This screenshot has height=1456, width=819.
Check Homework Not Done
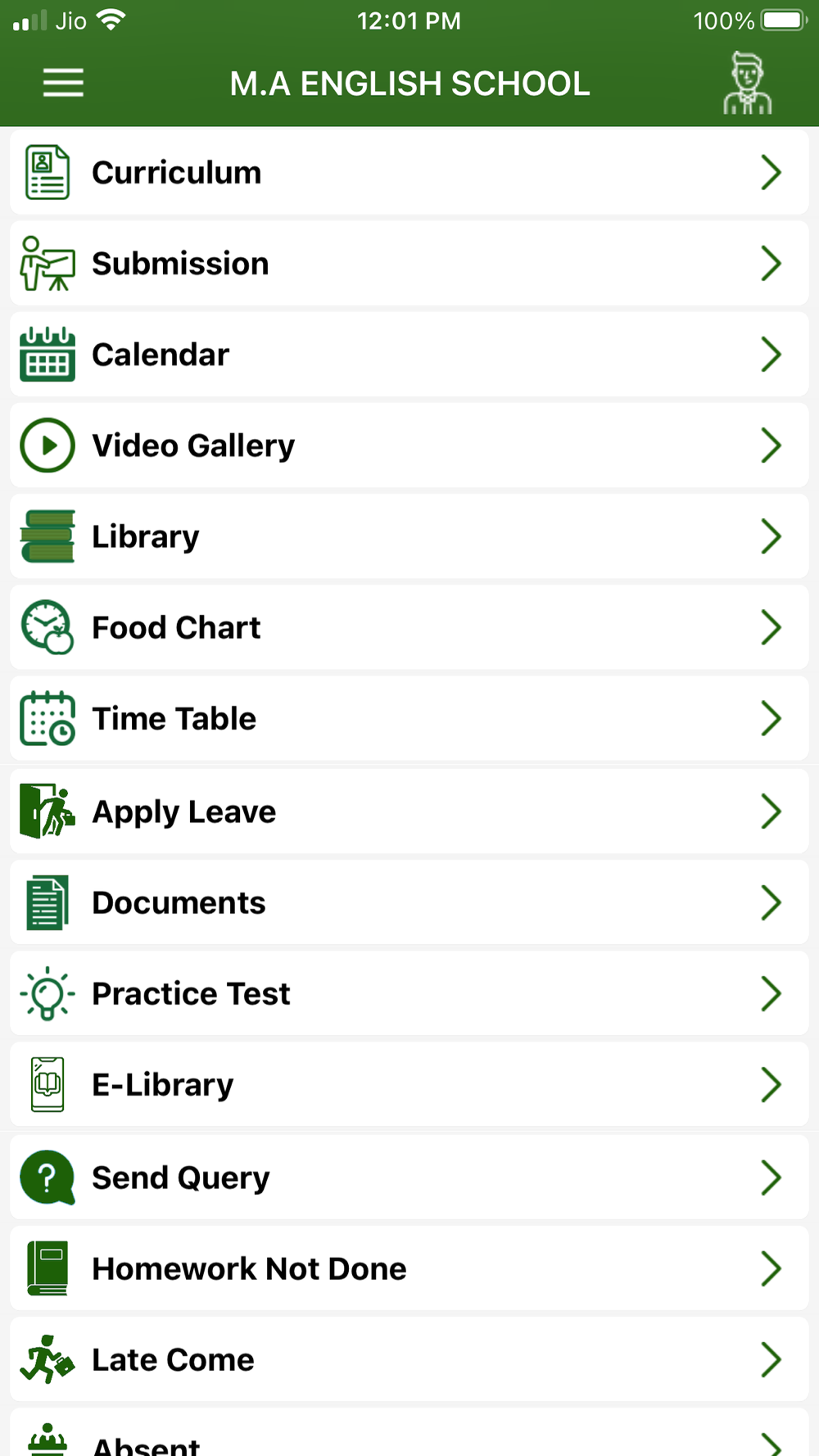[x=409, y=1268]
